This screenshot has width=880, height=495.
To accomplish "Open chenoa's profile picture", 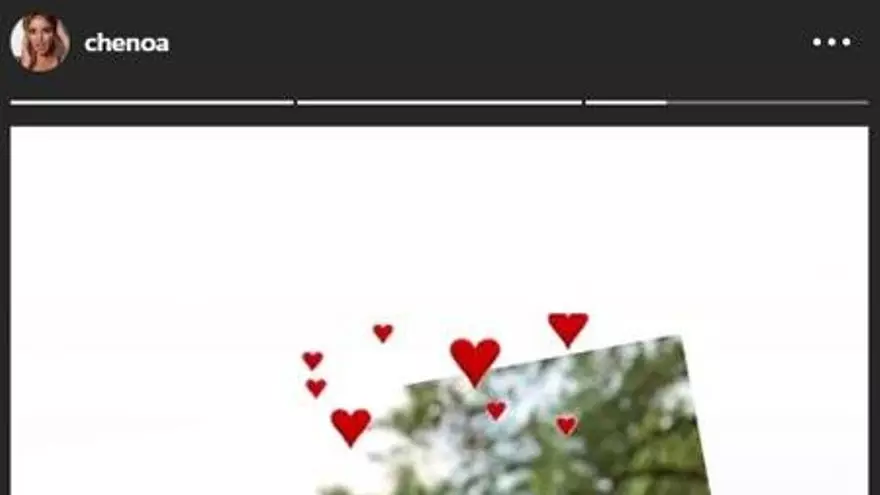I will coord(39,42).
